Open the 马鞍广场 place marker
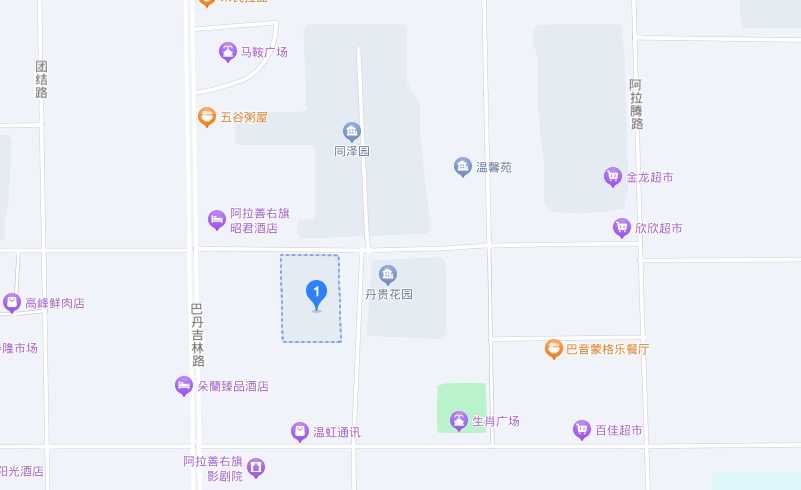Image resolution: width=801 pixels, height=490 pixels. click(x=228, y=51)
